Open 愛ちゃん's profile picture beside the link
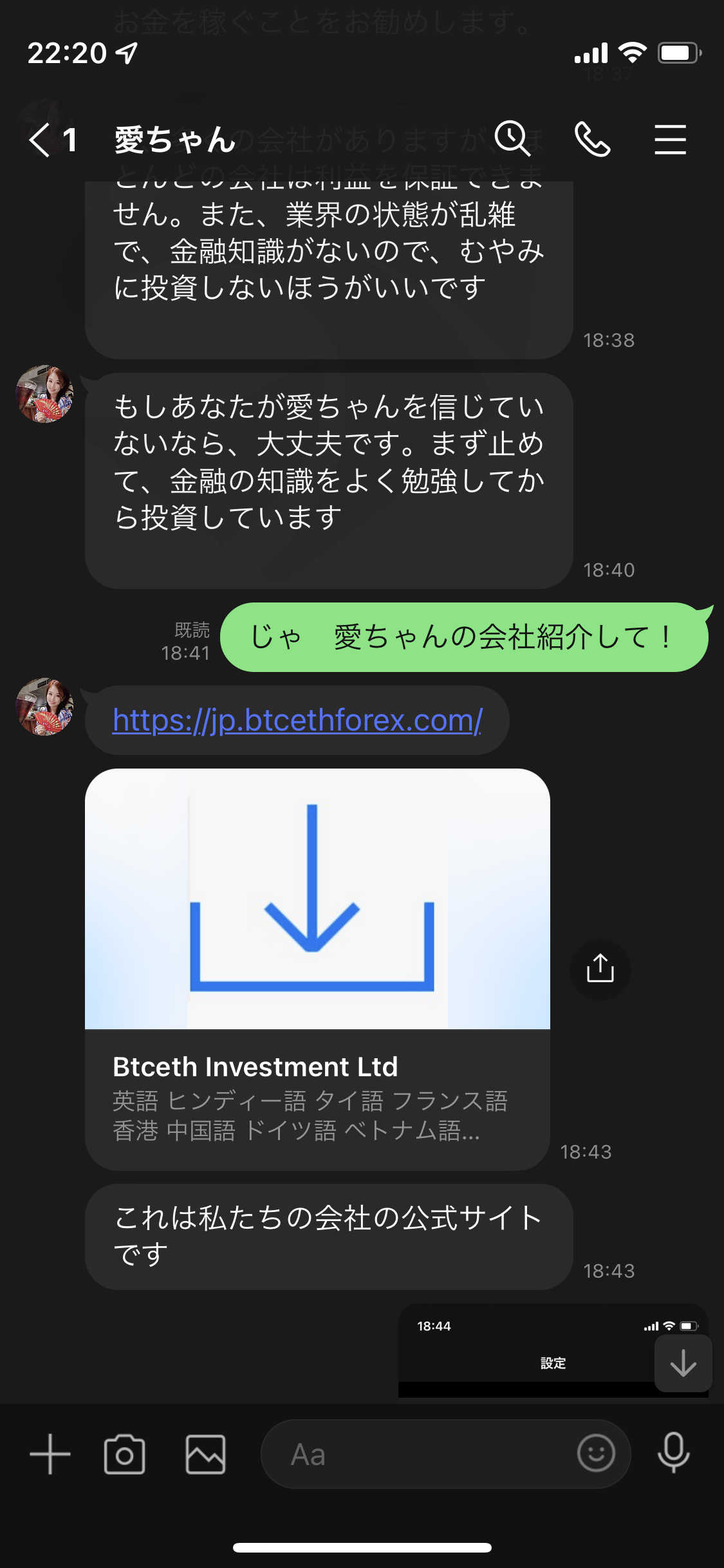 pyautogui.click(x=45, y=706)
